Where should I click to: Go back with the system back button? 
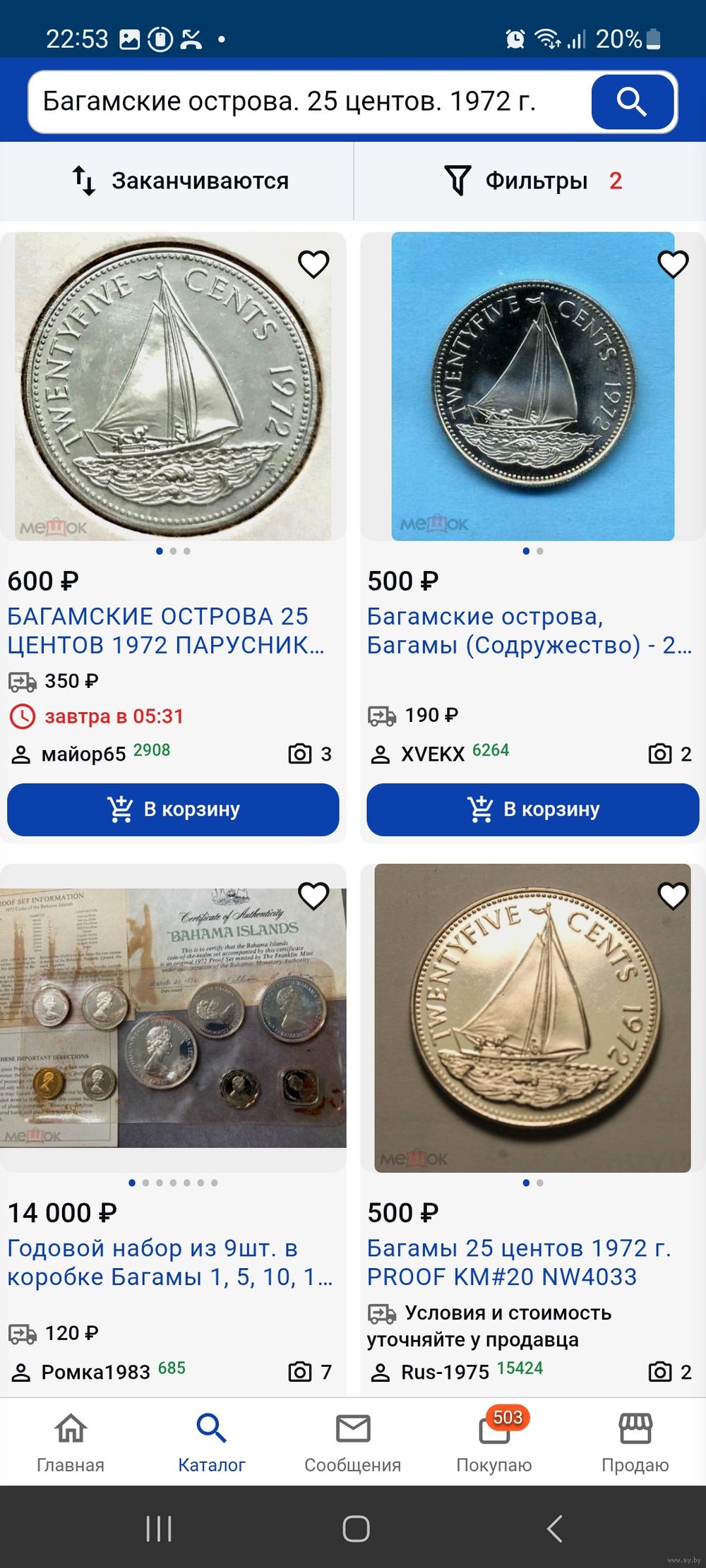555,1528
